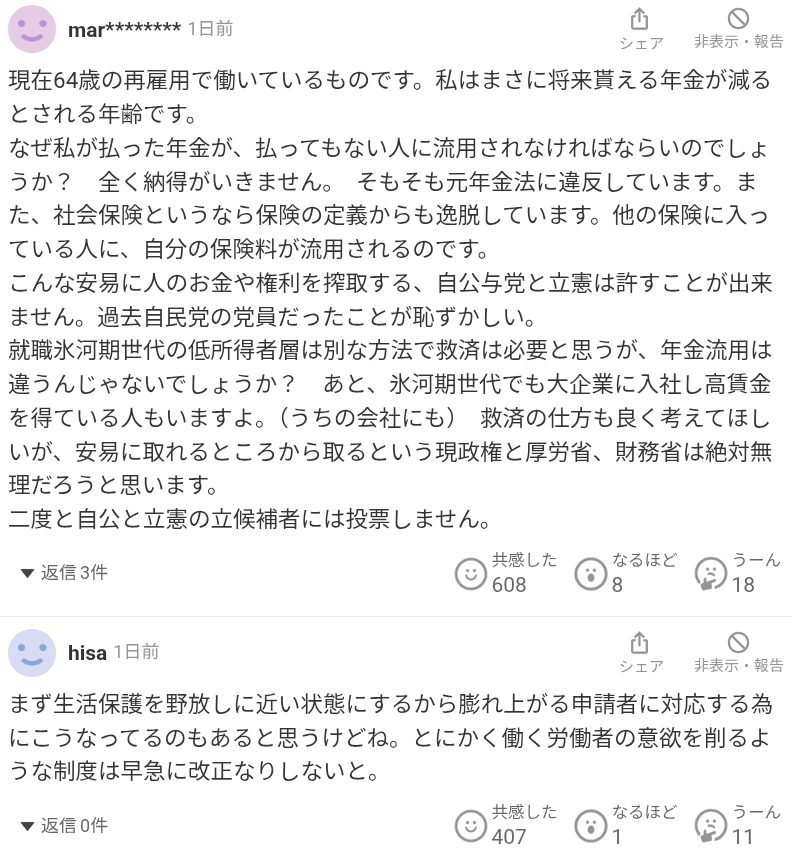Viewport: 792px width, 853px height.
Task: Expand 返信 0件 under hisa's comment
Action: pos(65,826)
